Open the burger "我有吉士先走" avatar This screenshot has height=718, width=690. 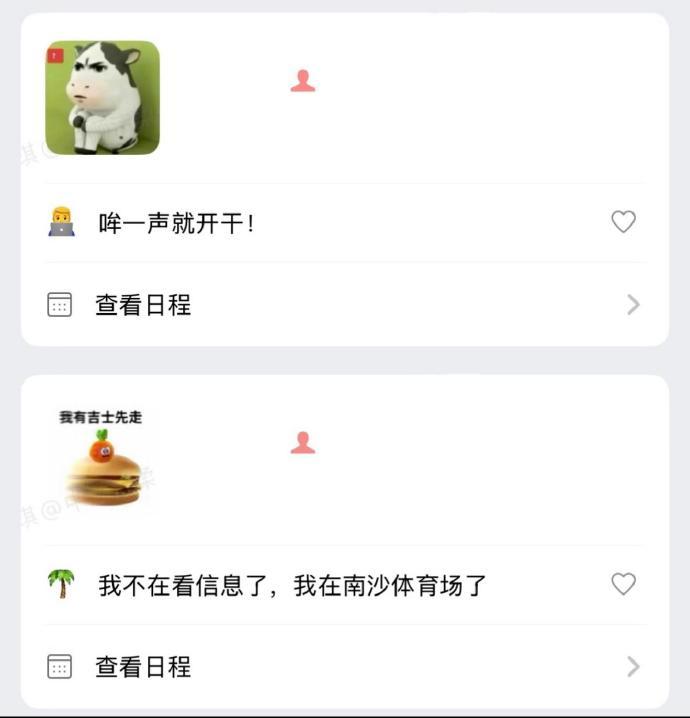point(101,460)
